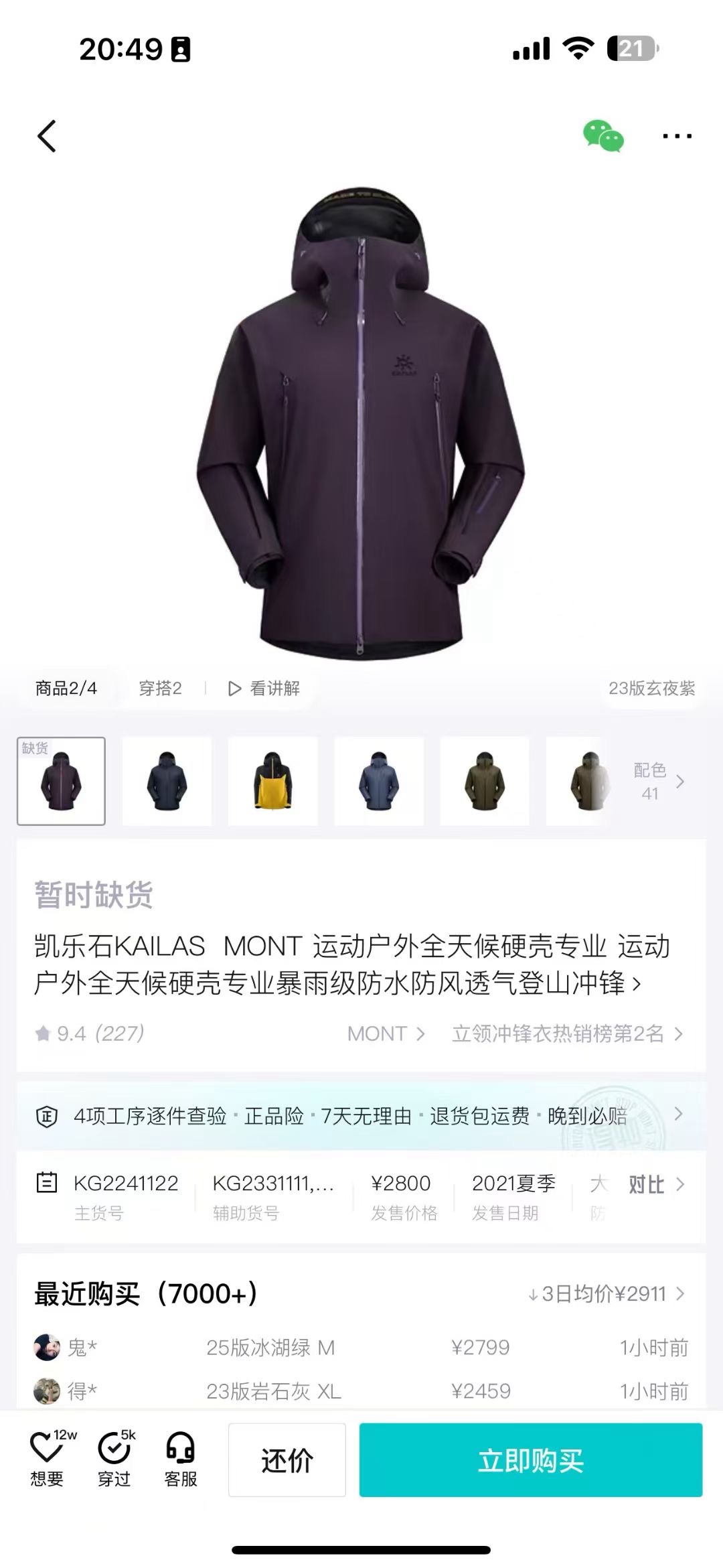Select the olive green jacket thumbnail
Screen dimensions: 723x1568
point(484,781)
